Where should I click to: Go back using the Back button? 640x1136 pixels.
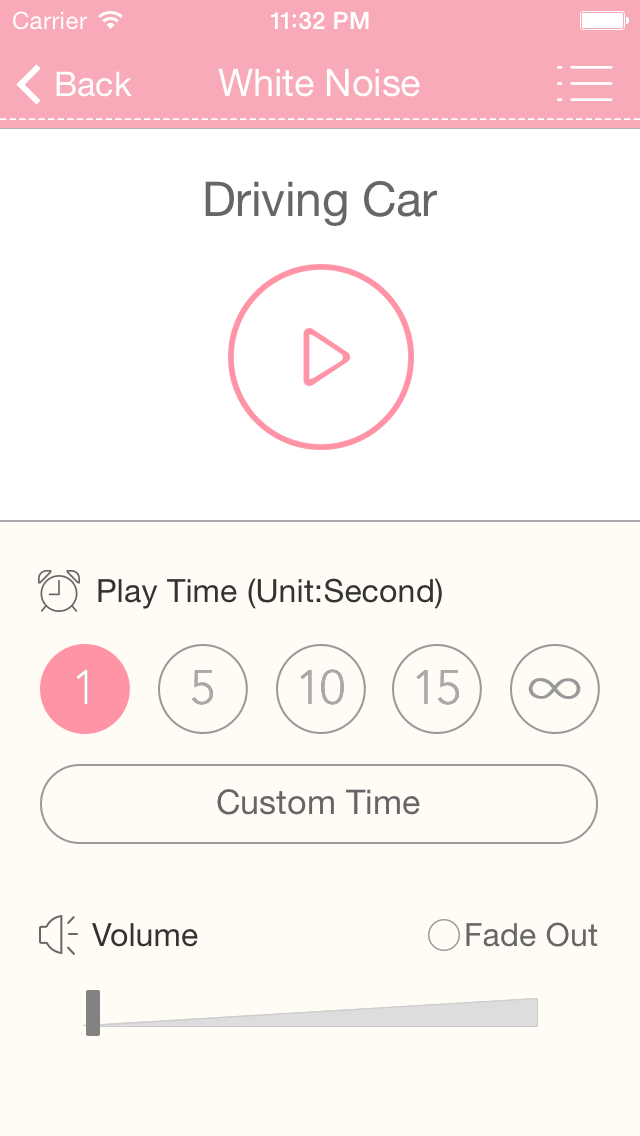(x=75, y=85)
